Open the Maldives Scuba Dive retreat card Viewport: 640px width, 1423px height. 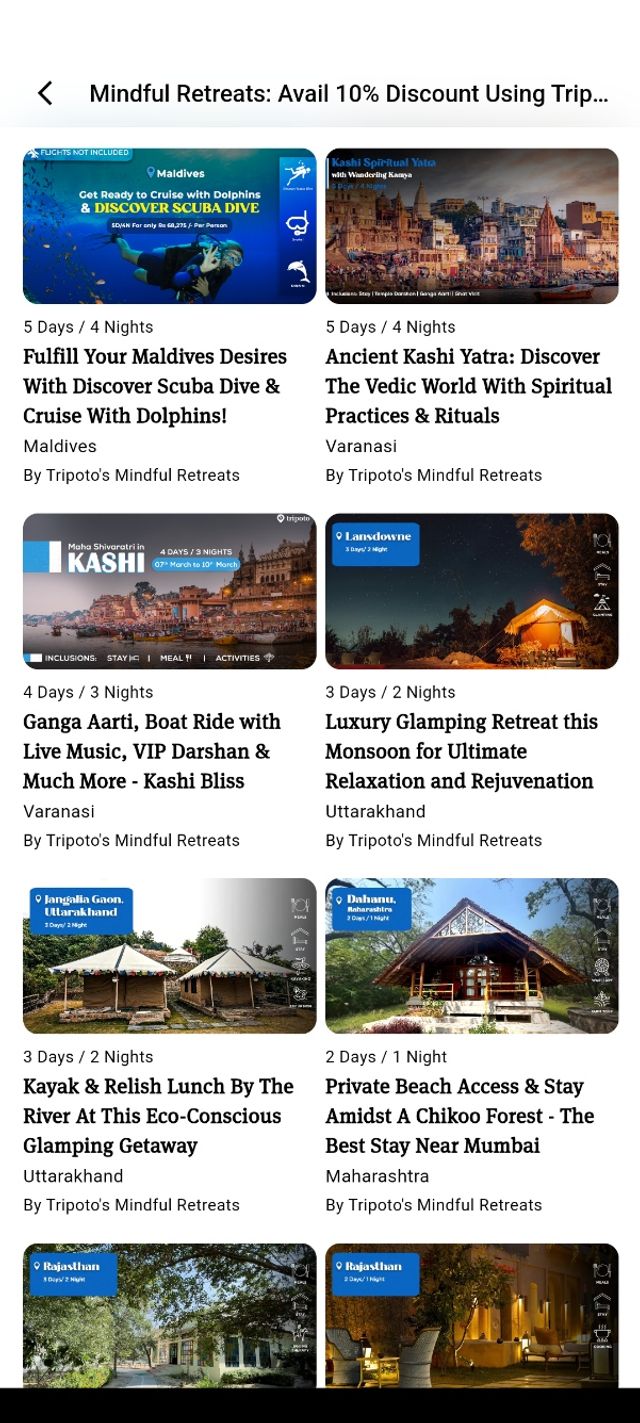(x=169, y=227)
